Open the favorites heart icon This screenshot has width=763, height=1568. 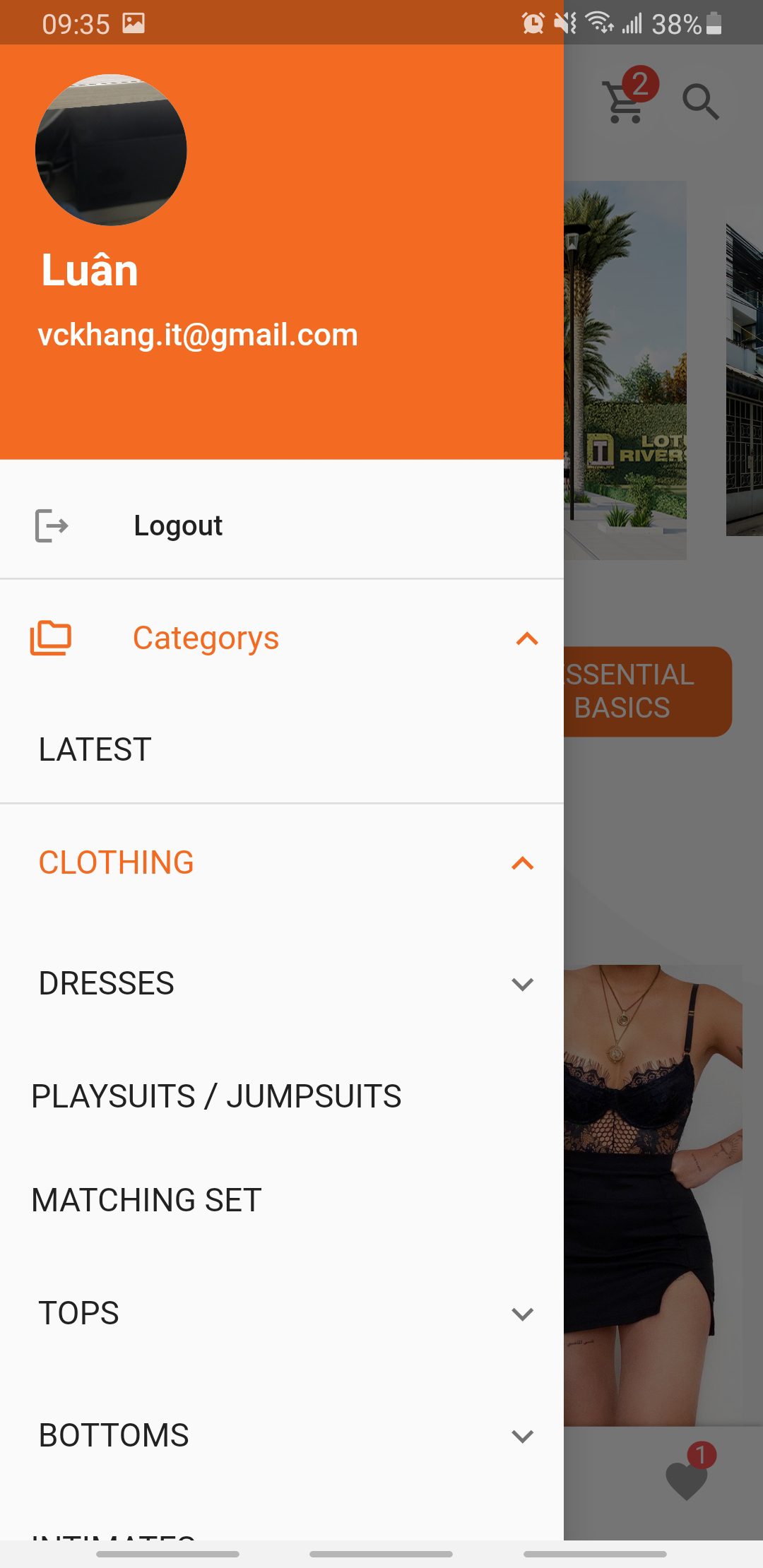(x=686, y=1479)
